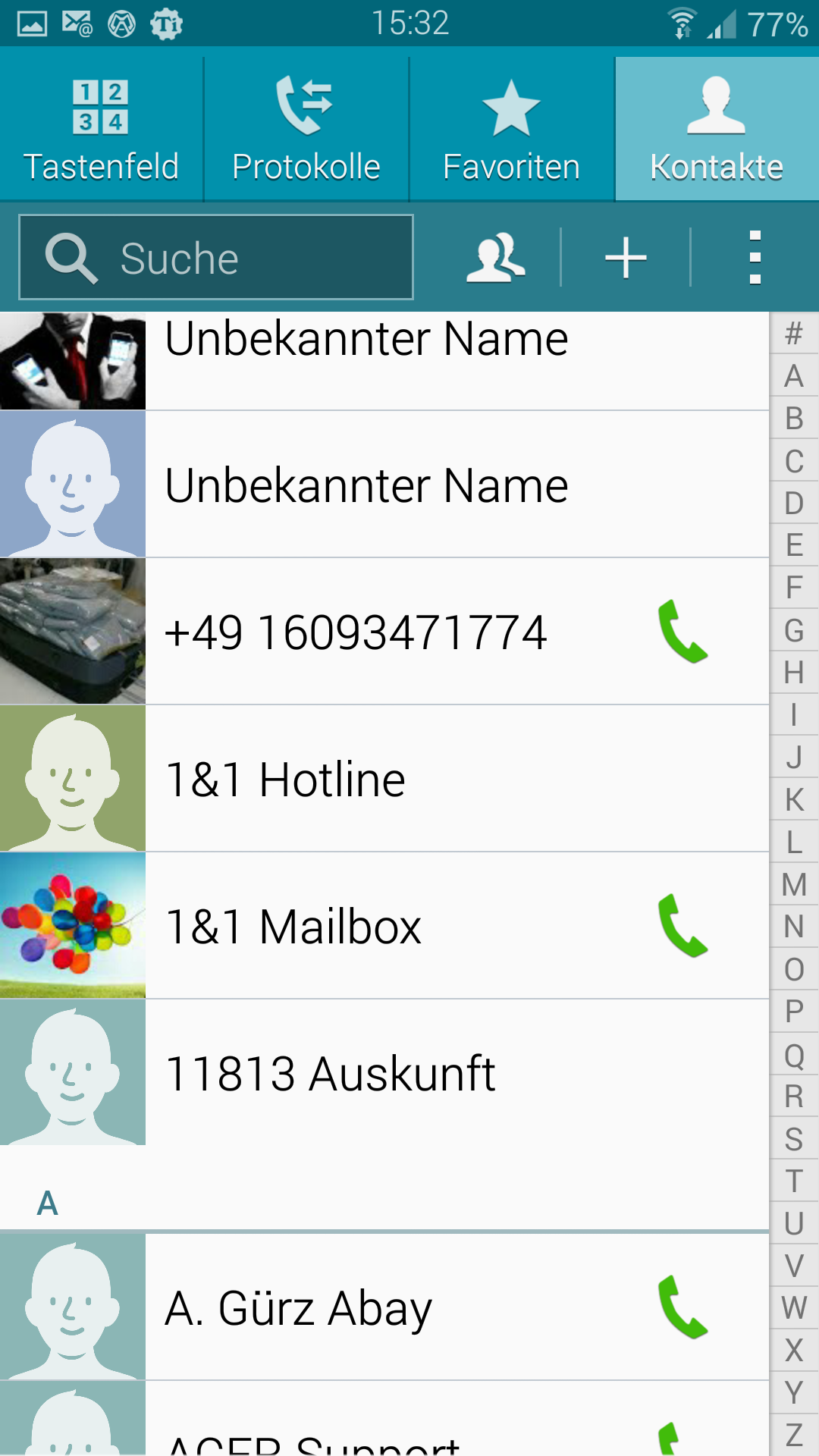Jump to letter M in index bar

[794, 884]
